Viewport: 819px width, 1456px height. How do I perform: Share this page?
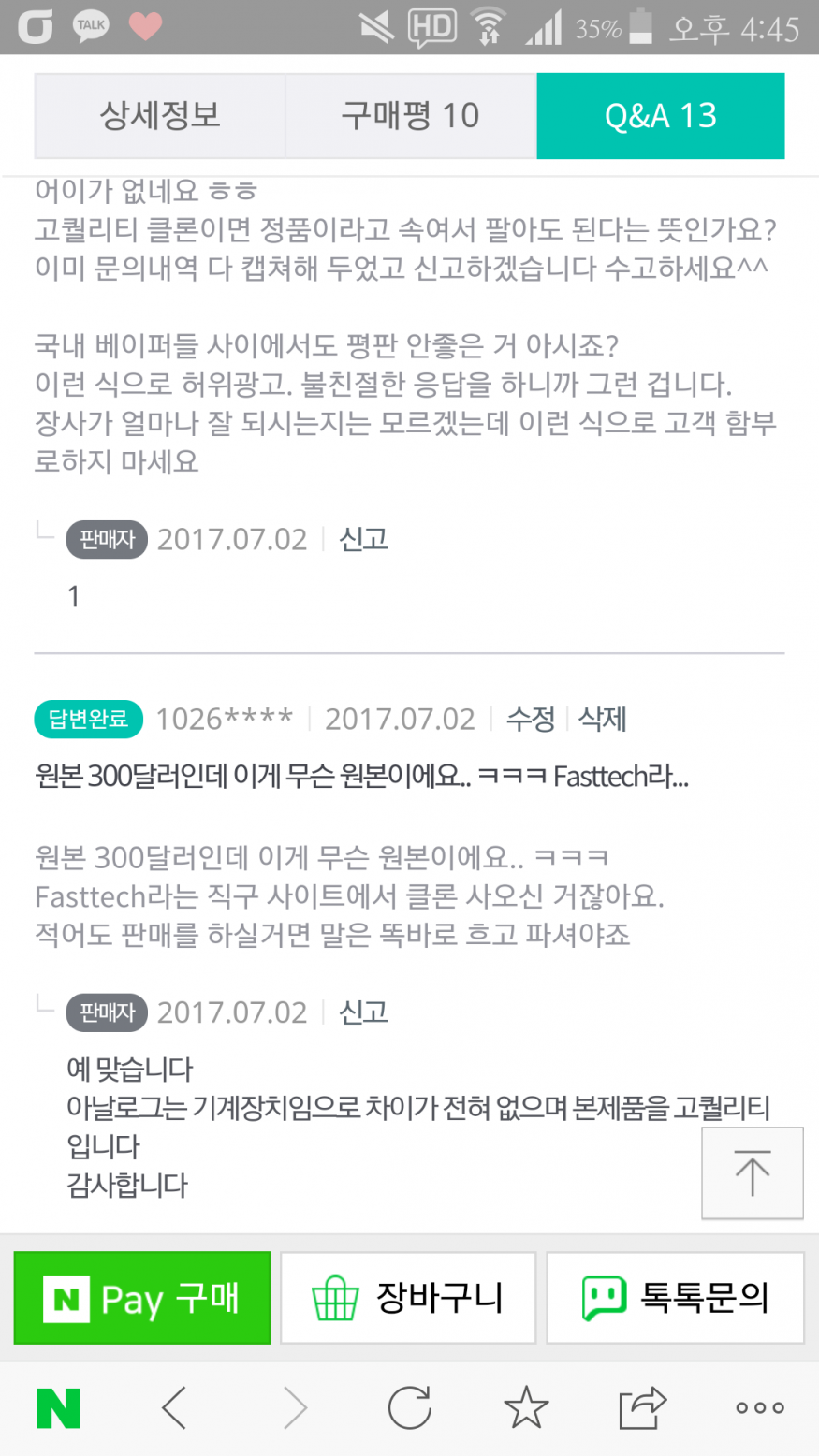pyautogui.click(x=642, y=1407)
